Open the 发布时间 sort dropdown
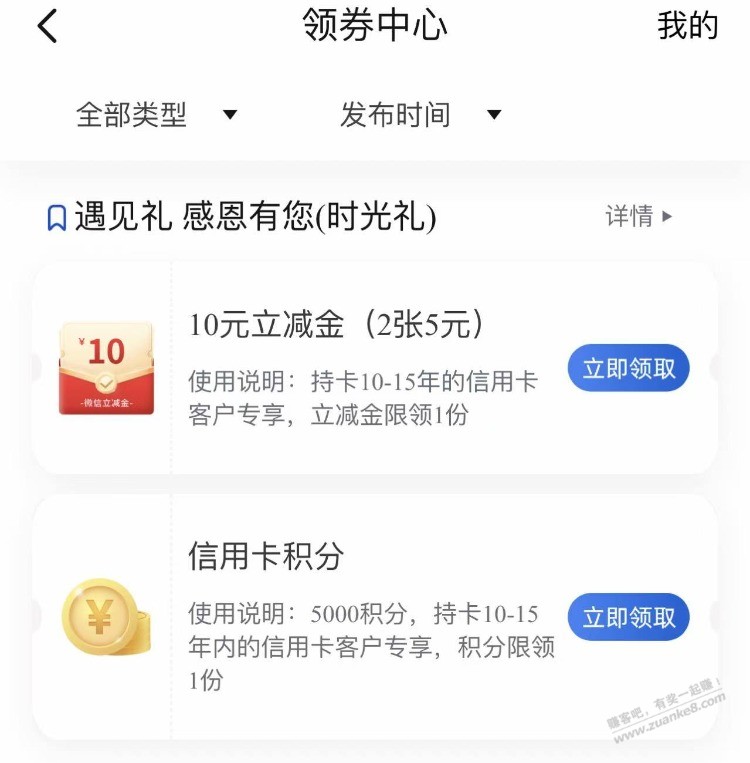Screen dimensions: 750x763 [420, 115]
